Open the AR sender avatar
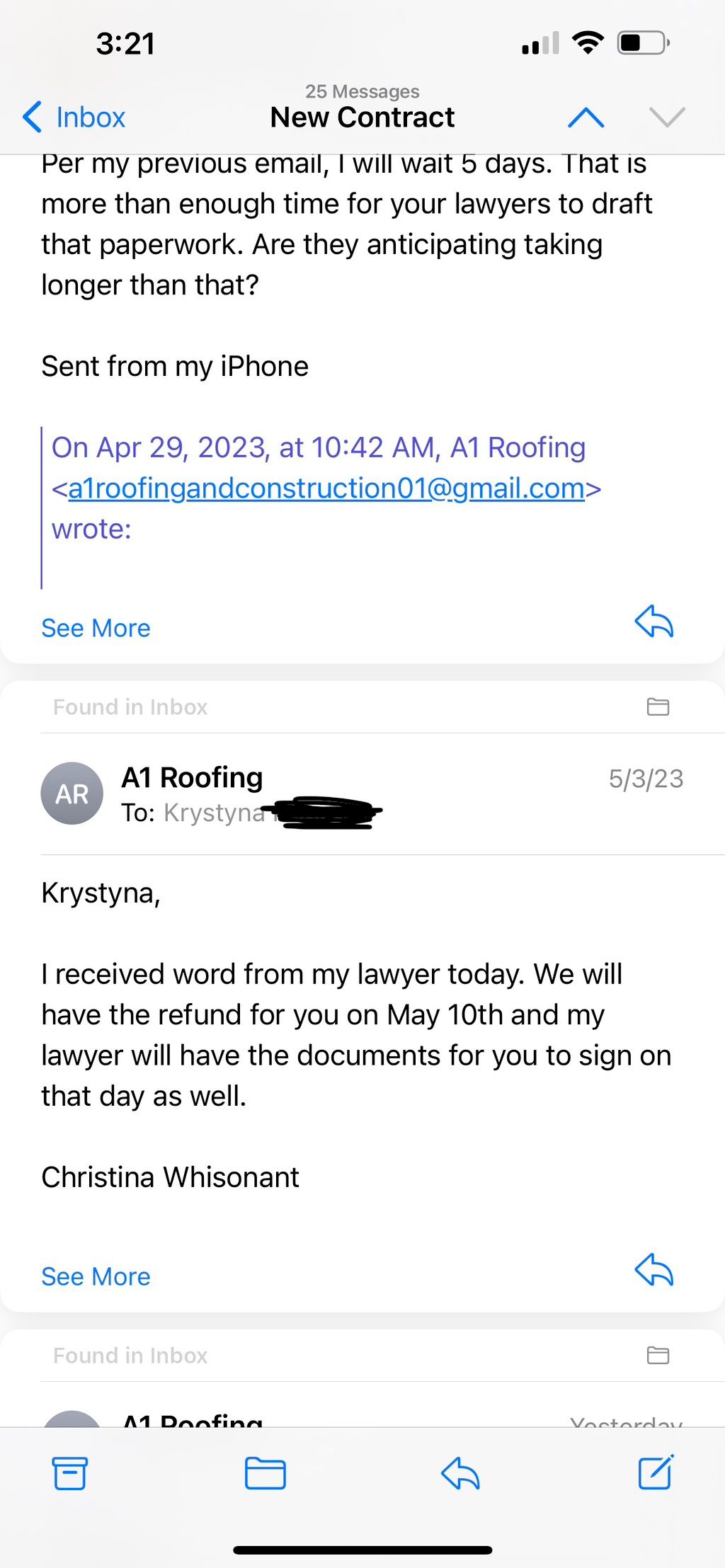 pyautogui.click(x=72, y=794)
